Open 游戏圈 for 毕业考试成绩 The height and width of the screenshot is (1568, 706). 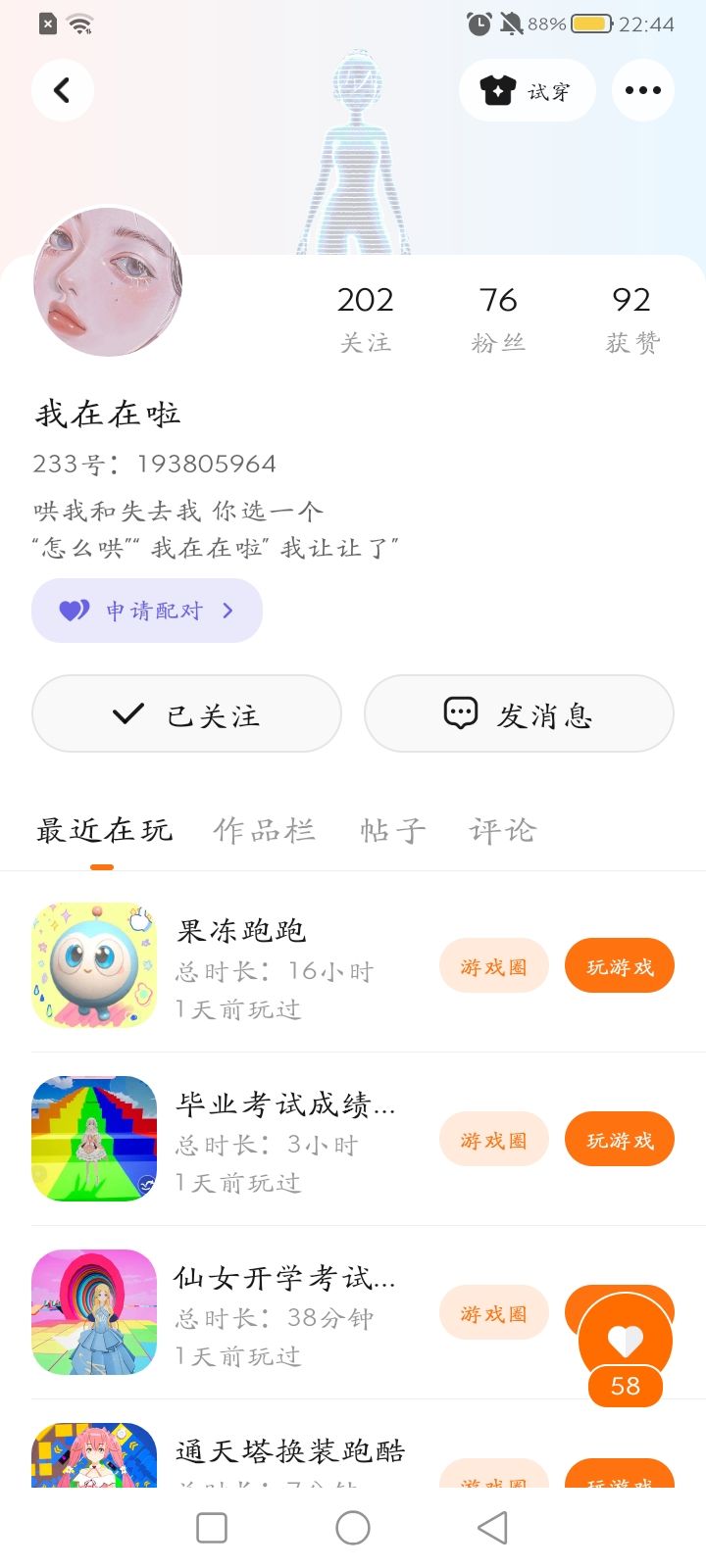coord(493,1140)
